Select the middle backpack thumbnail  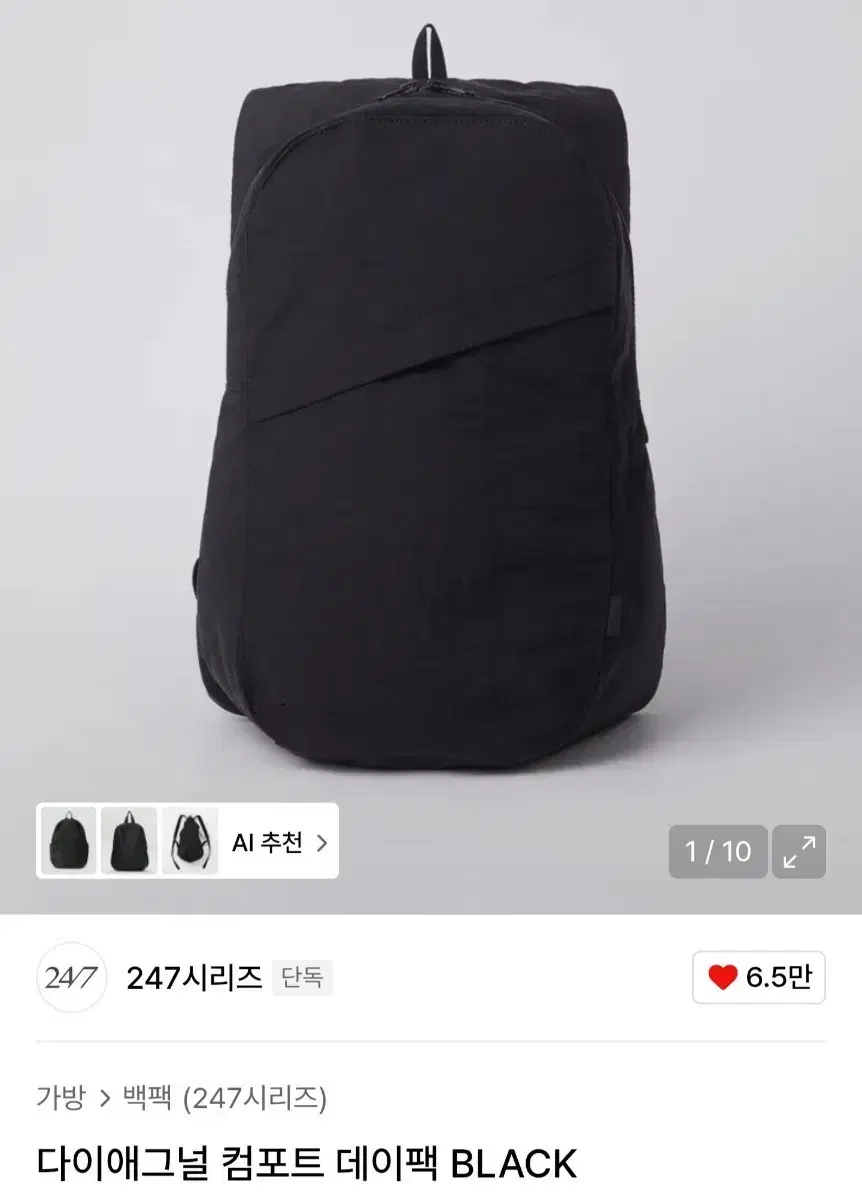click(128, 843)
